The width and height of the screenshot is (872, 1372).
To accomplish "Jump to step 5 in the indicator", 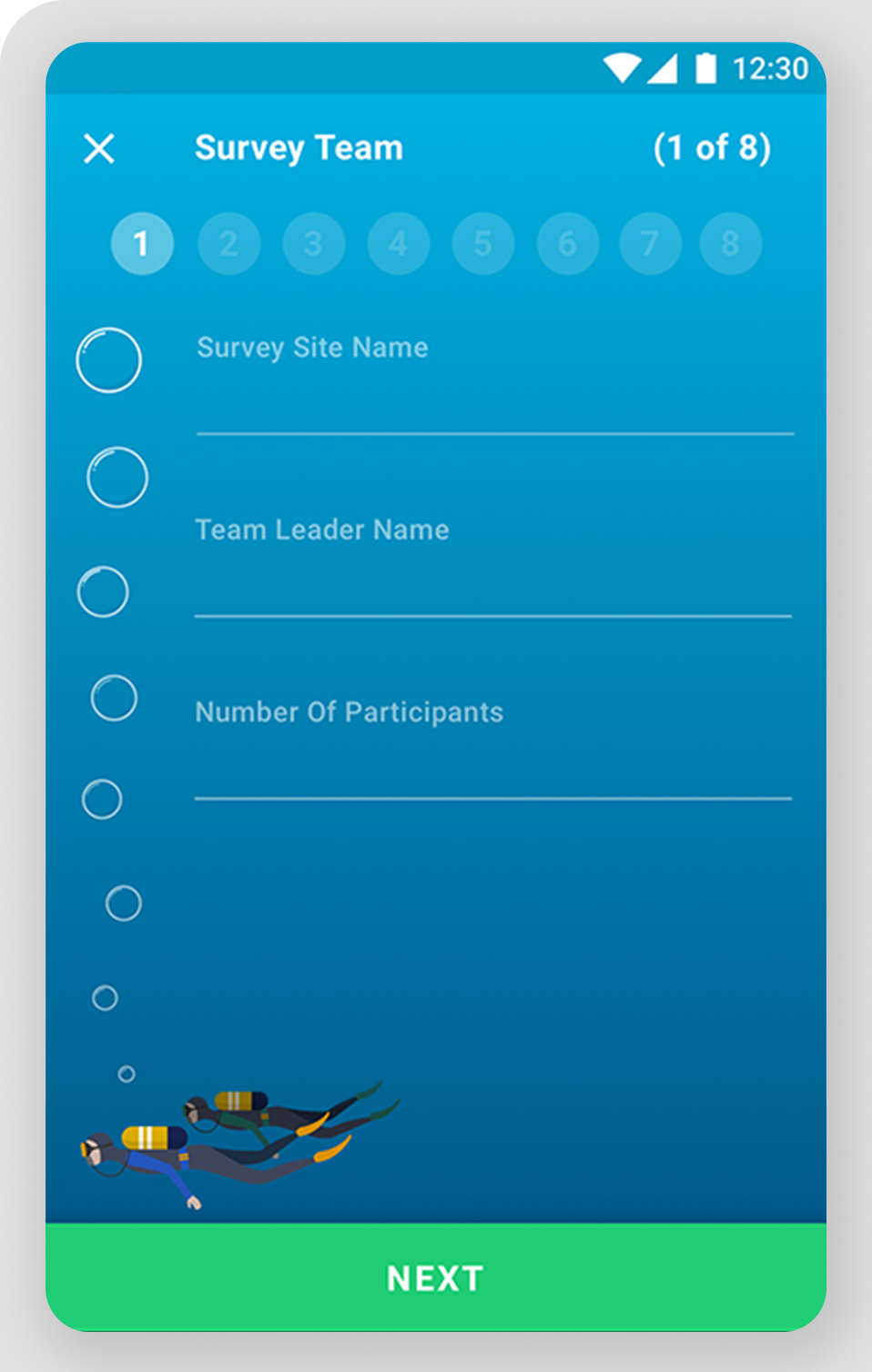I will 482,244.
